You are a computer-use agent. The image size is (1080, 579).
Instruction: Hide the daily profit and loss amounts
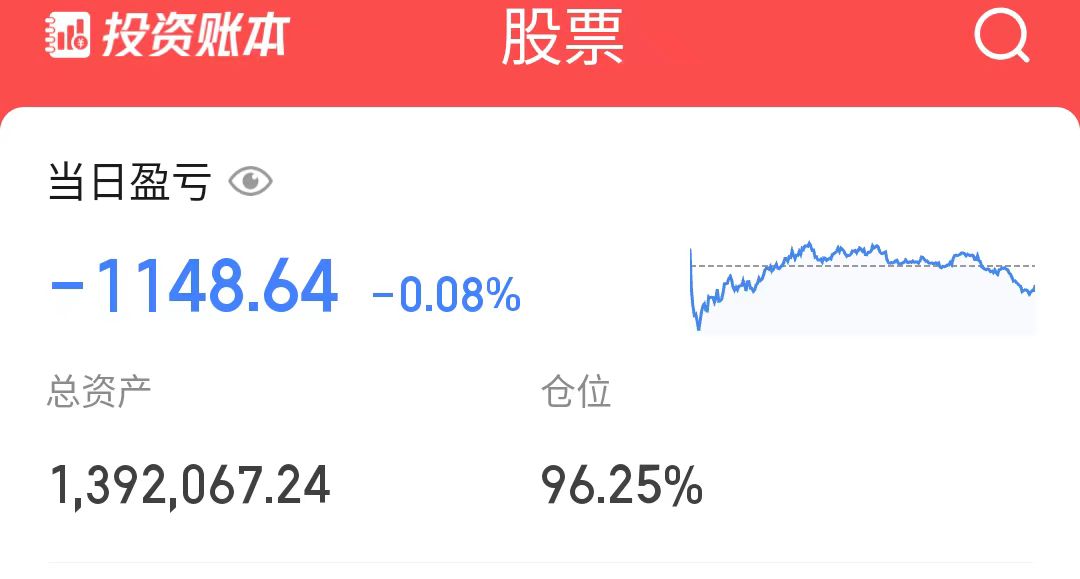click(x=250, y=182)
